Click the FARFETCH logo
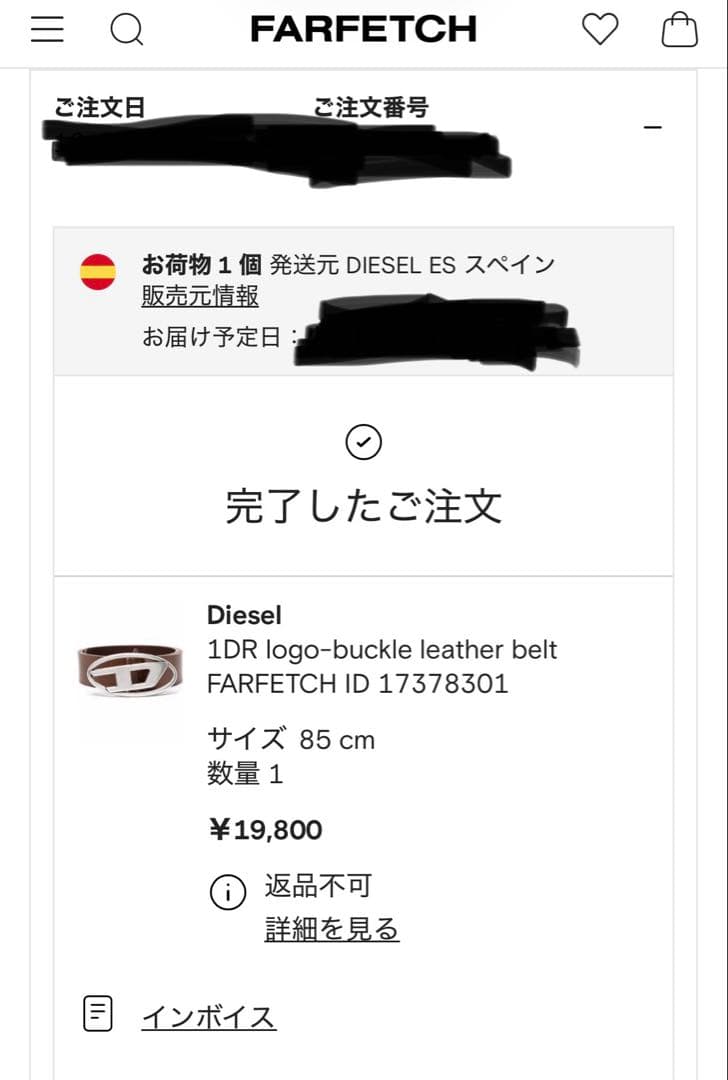728x1080 pixels. tap(364, 29)
